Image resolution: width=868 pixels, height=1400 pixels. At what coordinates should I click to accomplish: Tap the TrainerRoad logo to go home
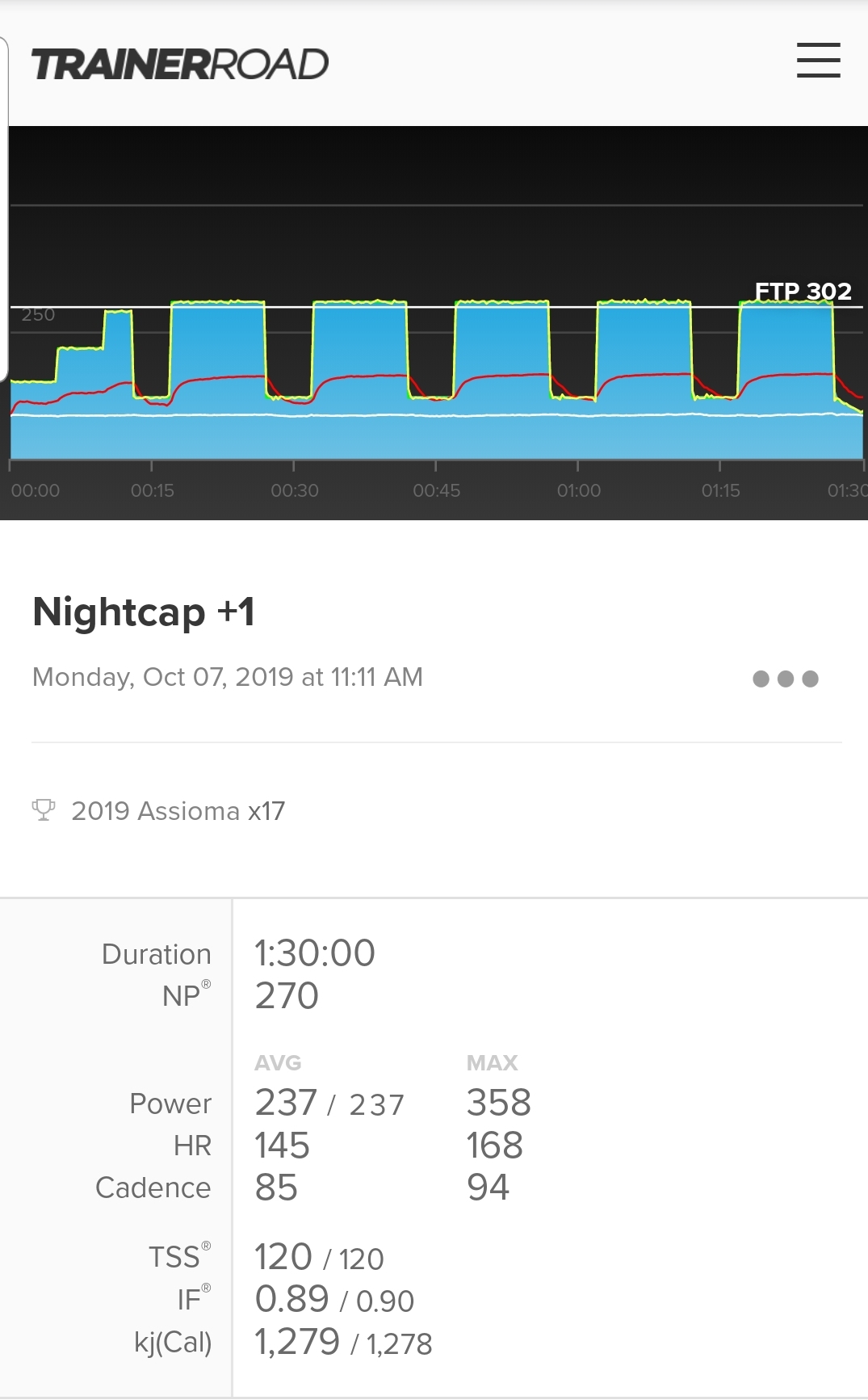(x=180, y=65)
